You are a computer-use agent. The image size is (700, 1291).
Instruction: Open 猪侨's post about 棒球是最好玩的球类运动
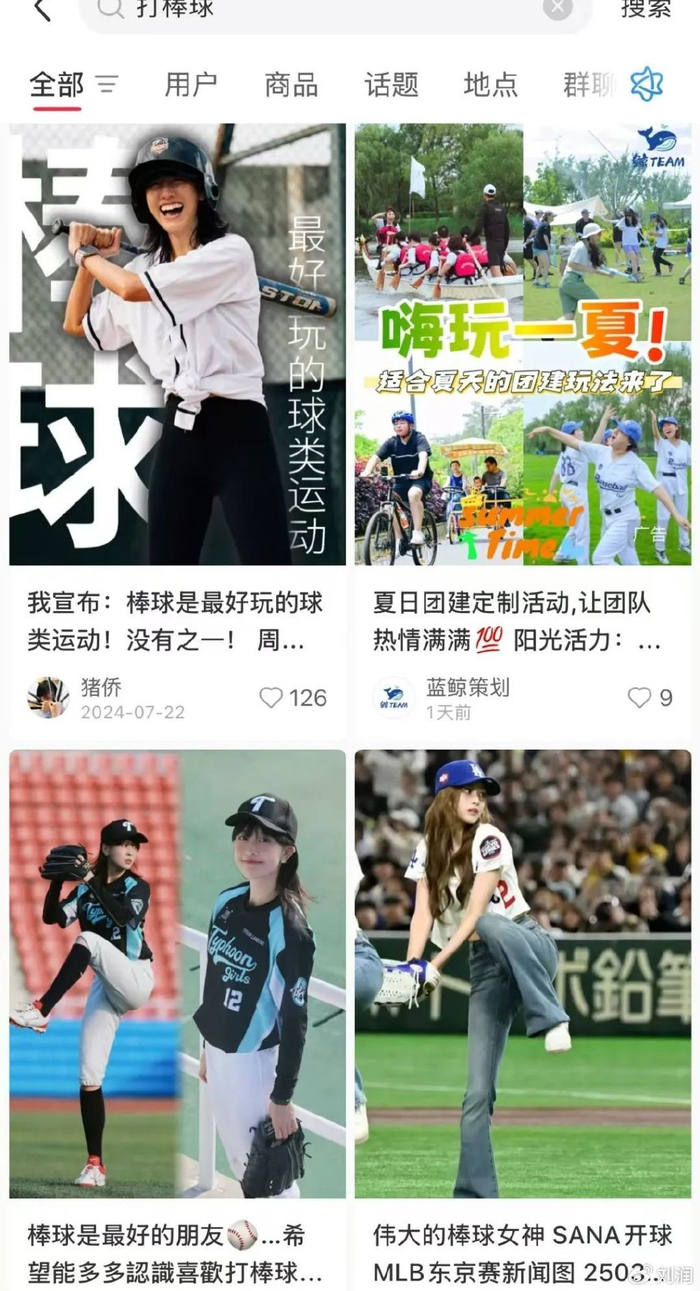coord(177,345)
